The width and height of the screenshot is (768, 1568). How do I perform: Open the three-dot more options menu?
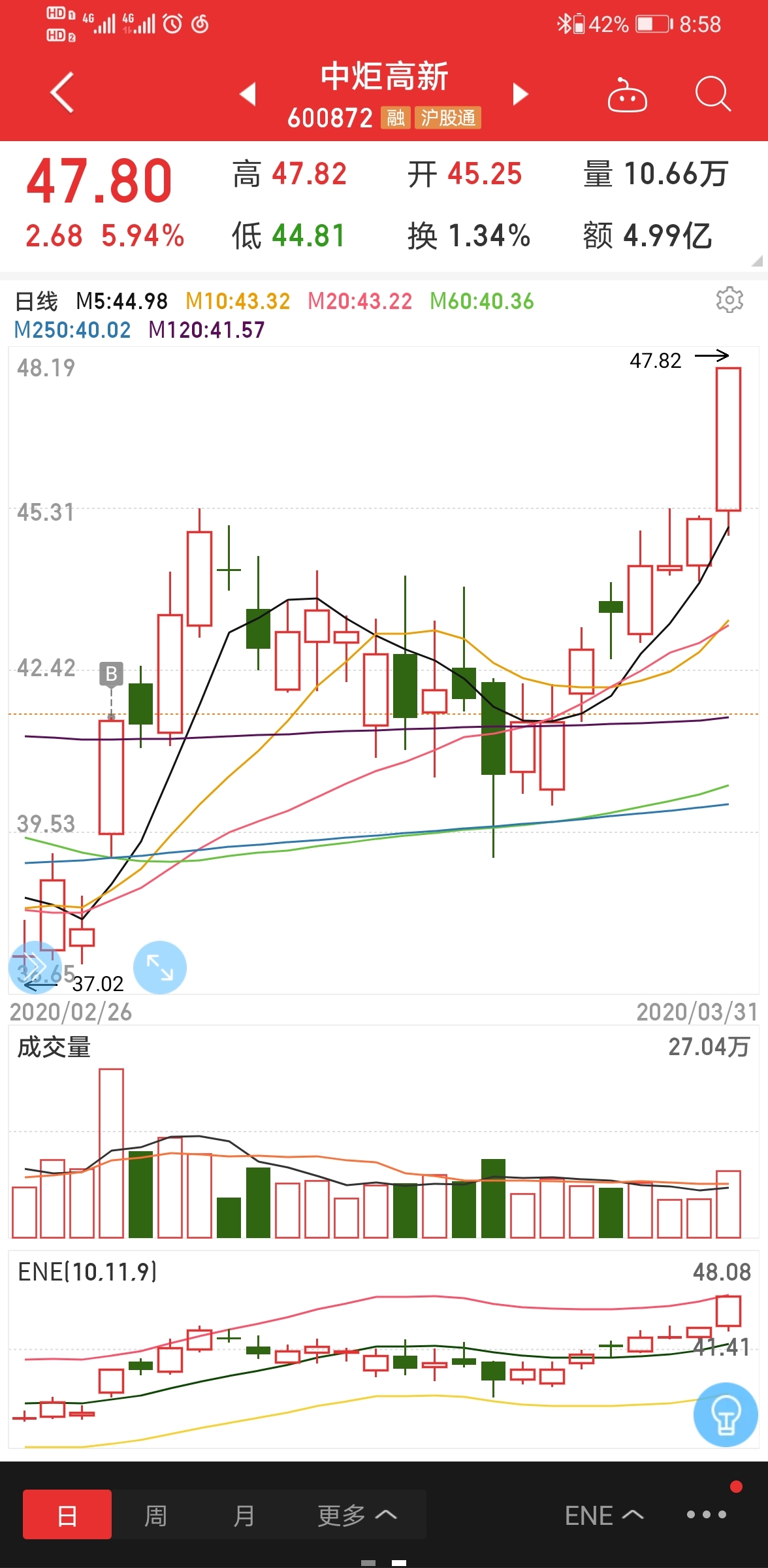click(x=706, y=1514)
